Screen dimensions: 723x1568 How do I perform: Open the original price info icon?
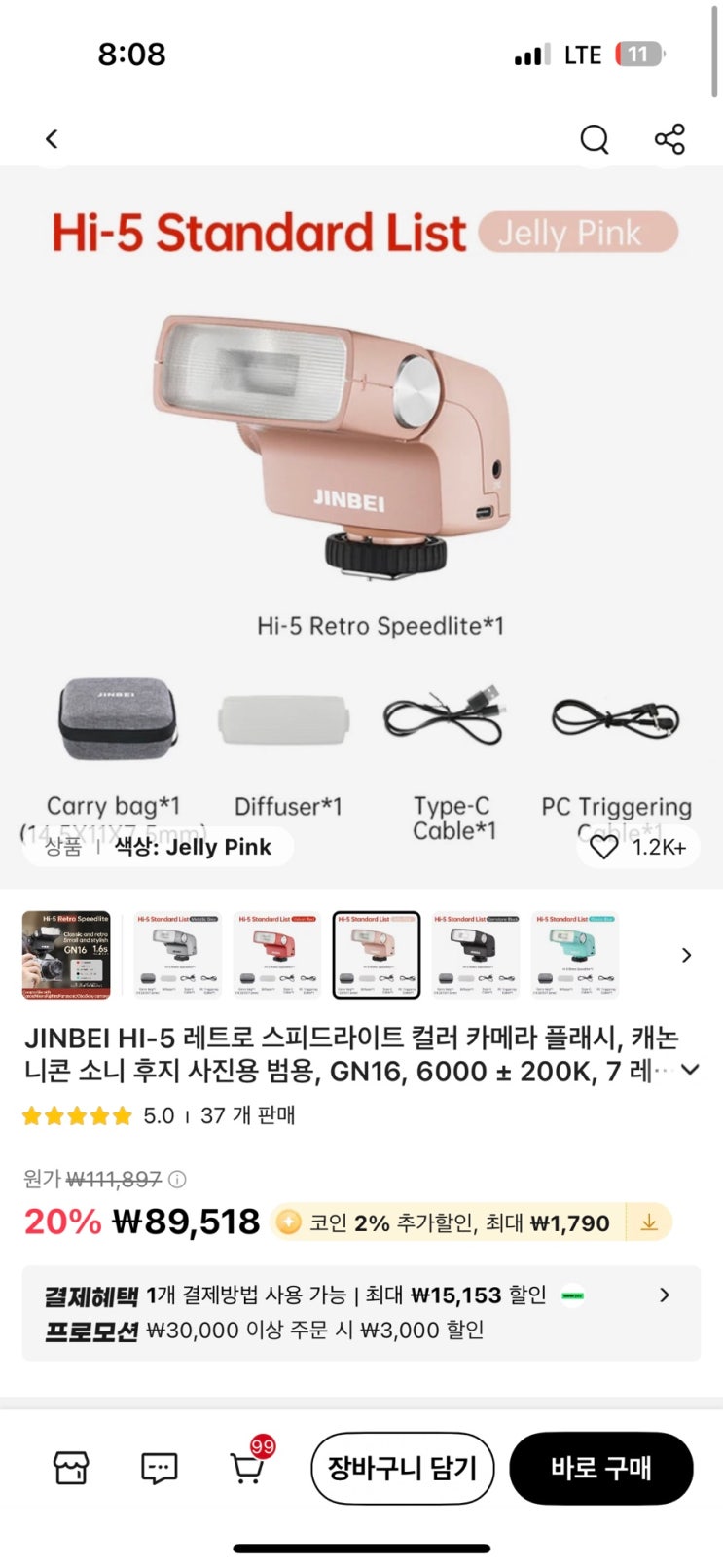pyautogui.click(x=177, y=1180)
